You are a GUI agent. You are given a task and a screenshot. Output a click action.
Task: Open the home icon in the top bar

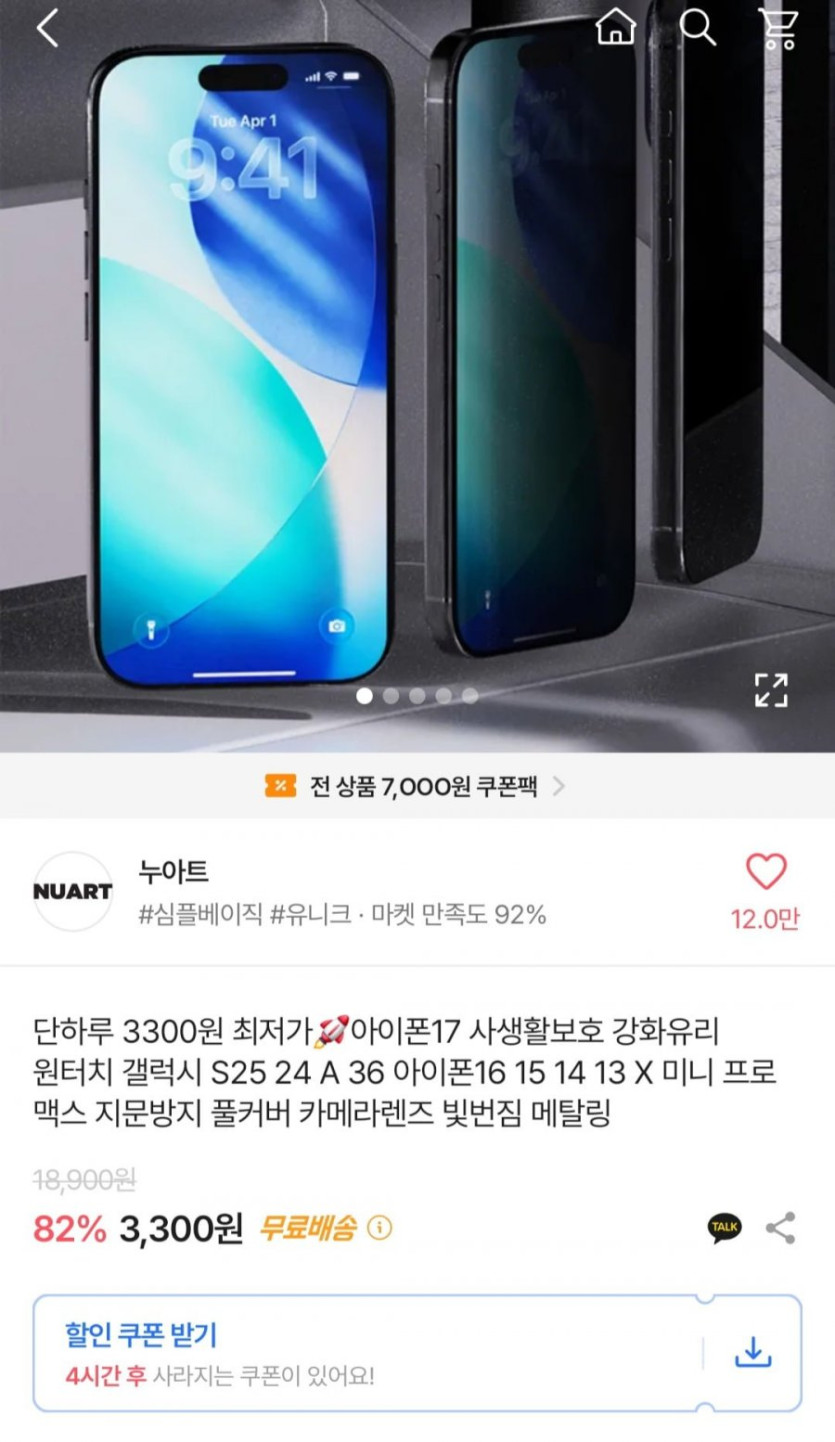point(615,28)
